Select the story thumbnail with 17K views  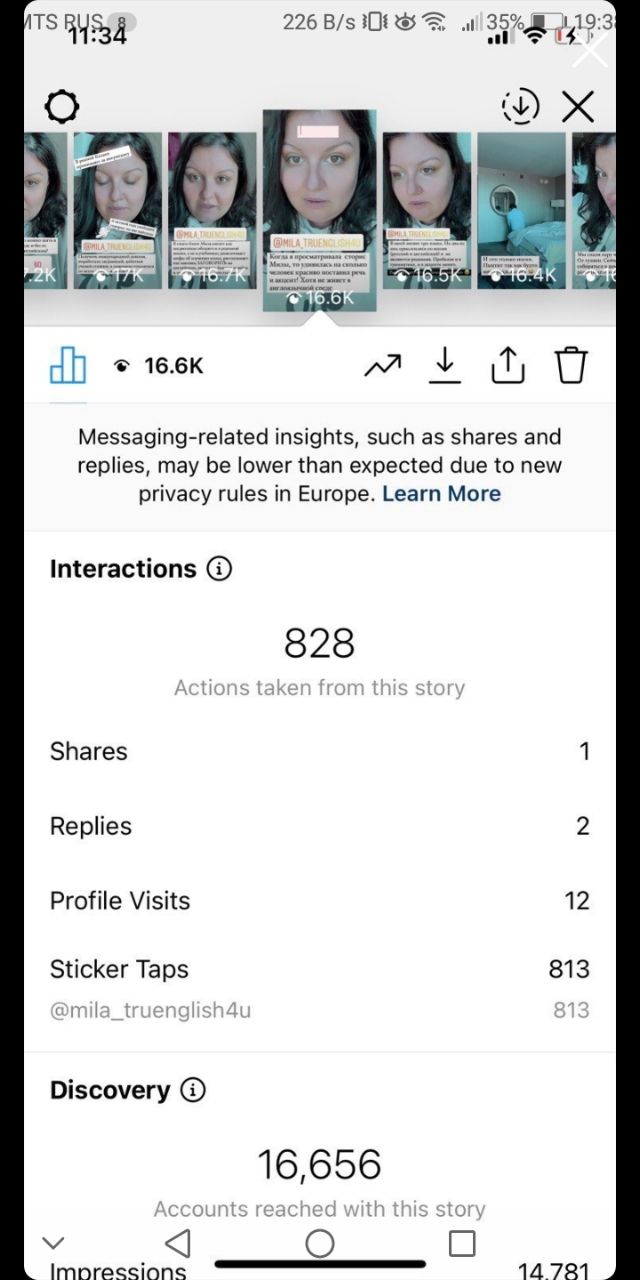point(118,211)
